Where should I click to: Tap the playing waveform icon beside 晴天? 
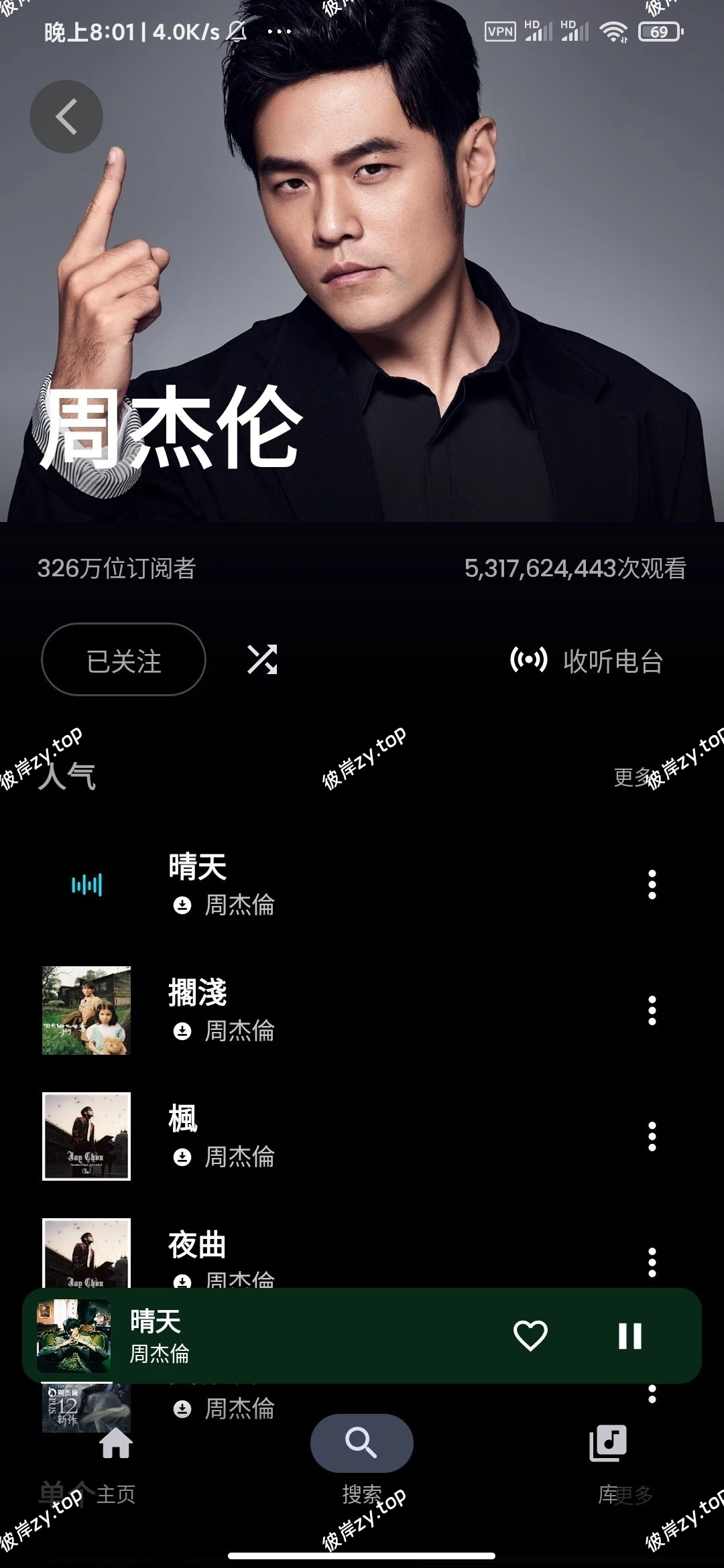pyautogui.click(x=88, y=883)
